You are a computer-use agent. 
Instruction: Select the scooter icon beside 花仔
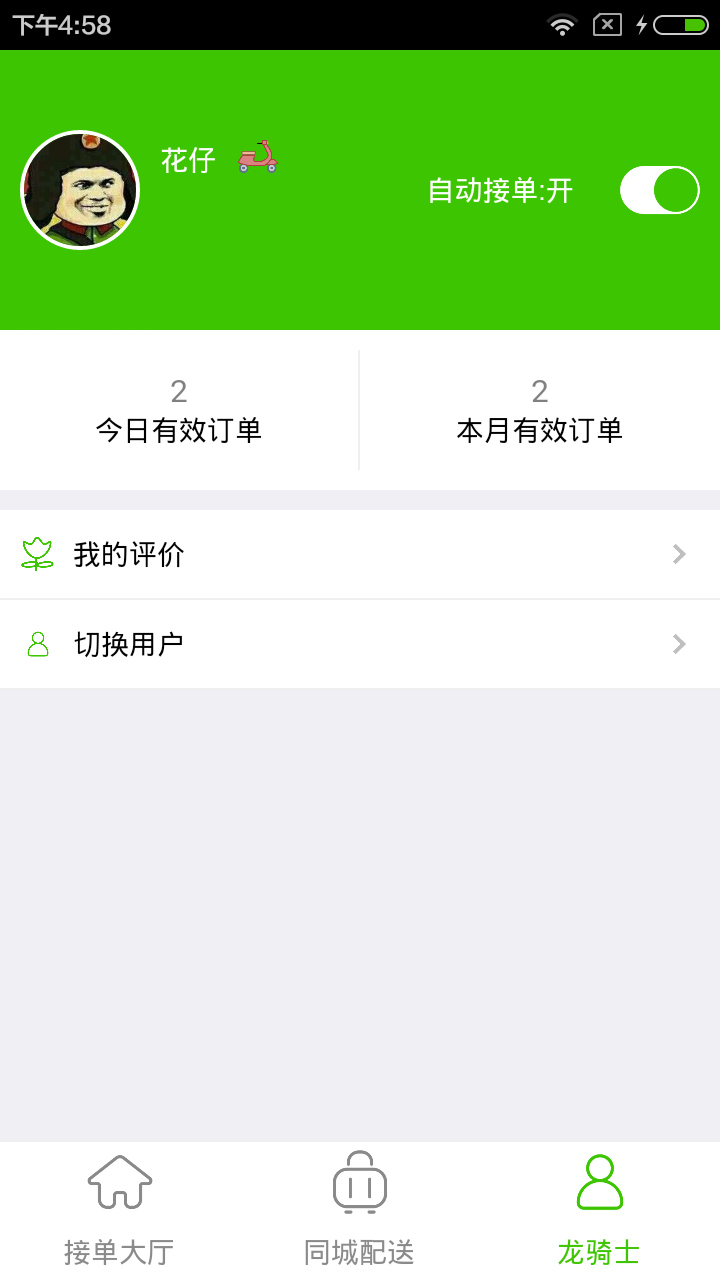pos(257,157)
